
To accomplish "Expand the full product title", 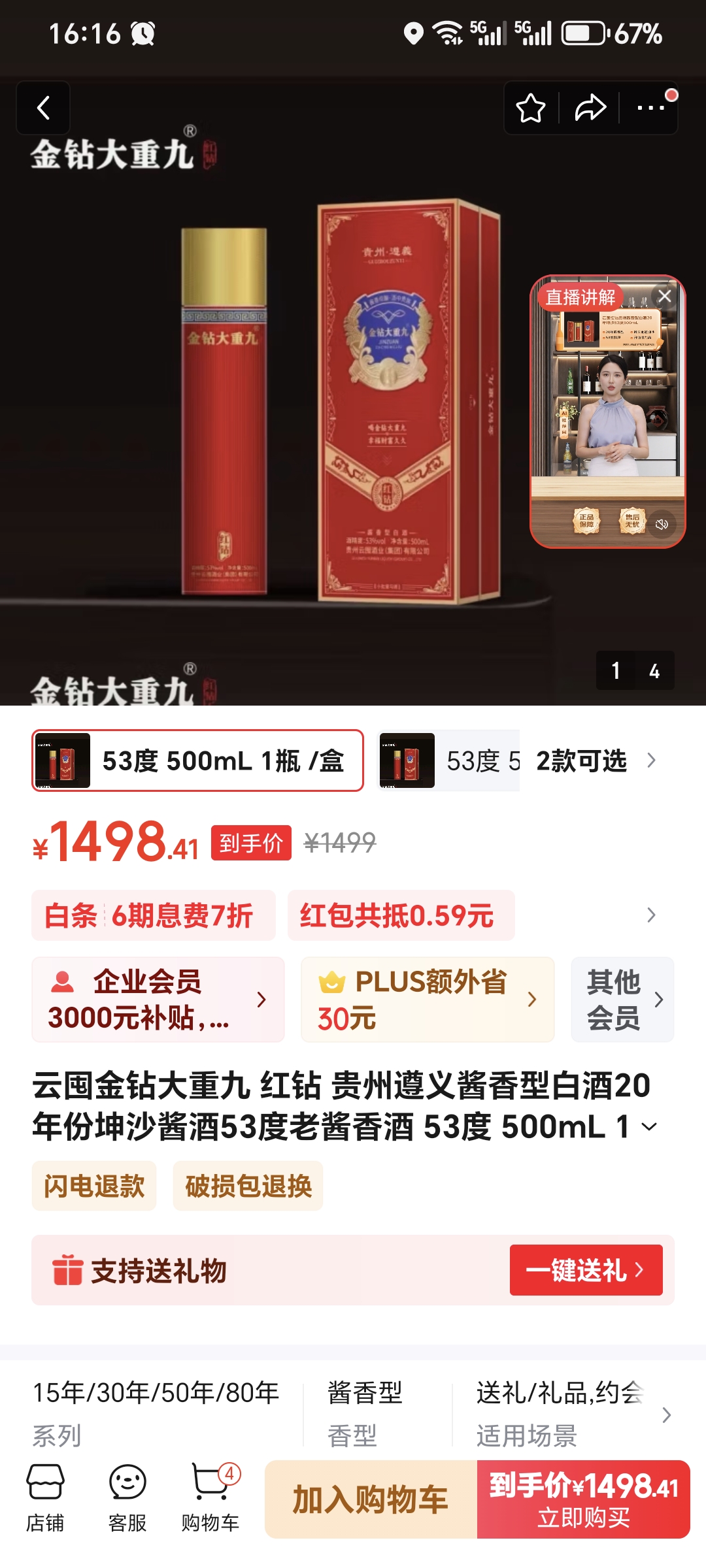I will point(649,1127).
